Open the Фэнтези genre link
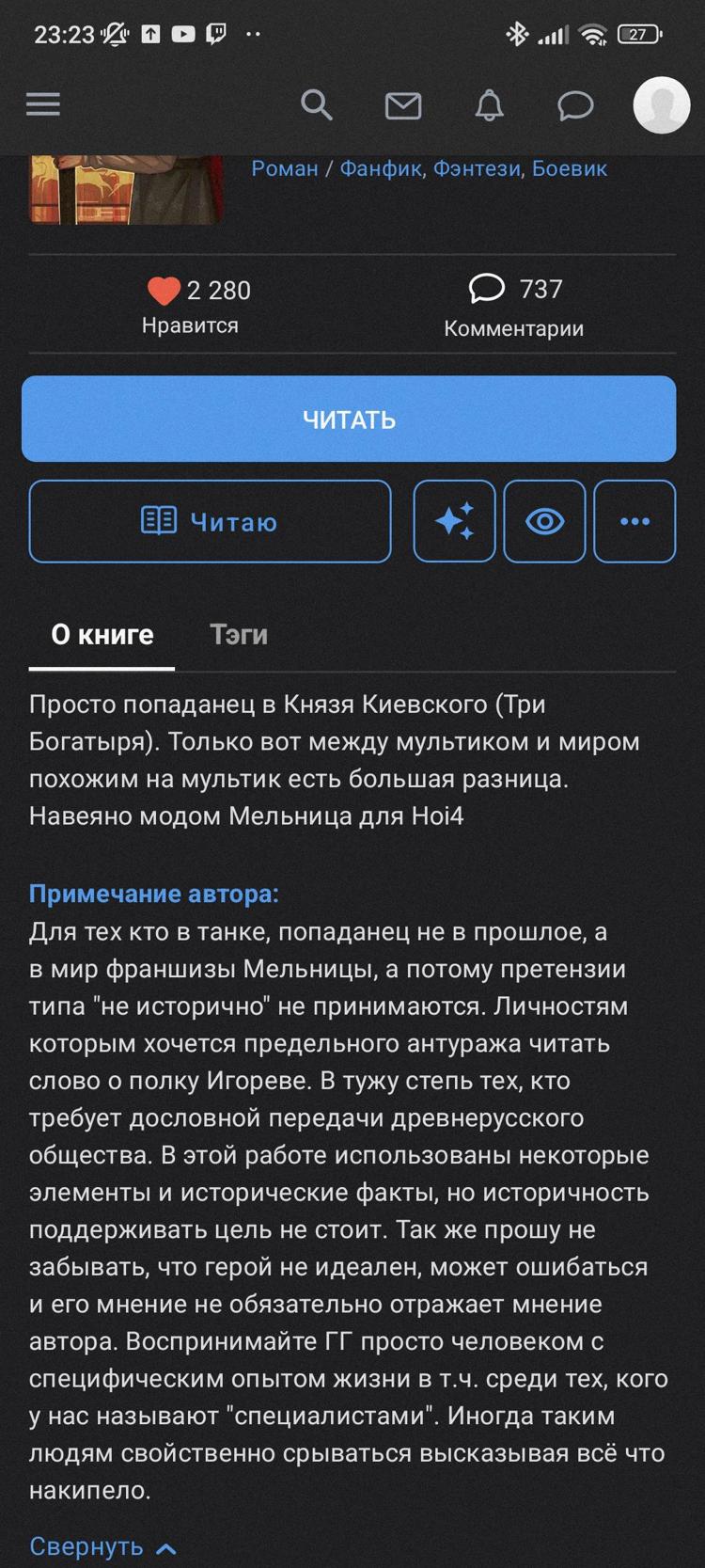 point(477,168)
